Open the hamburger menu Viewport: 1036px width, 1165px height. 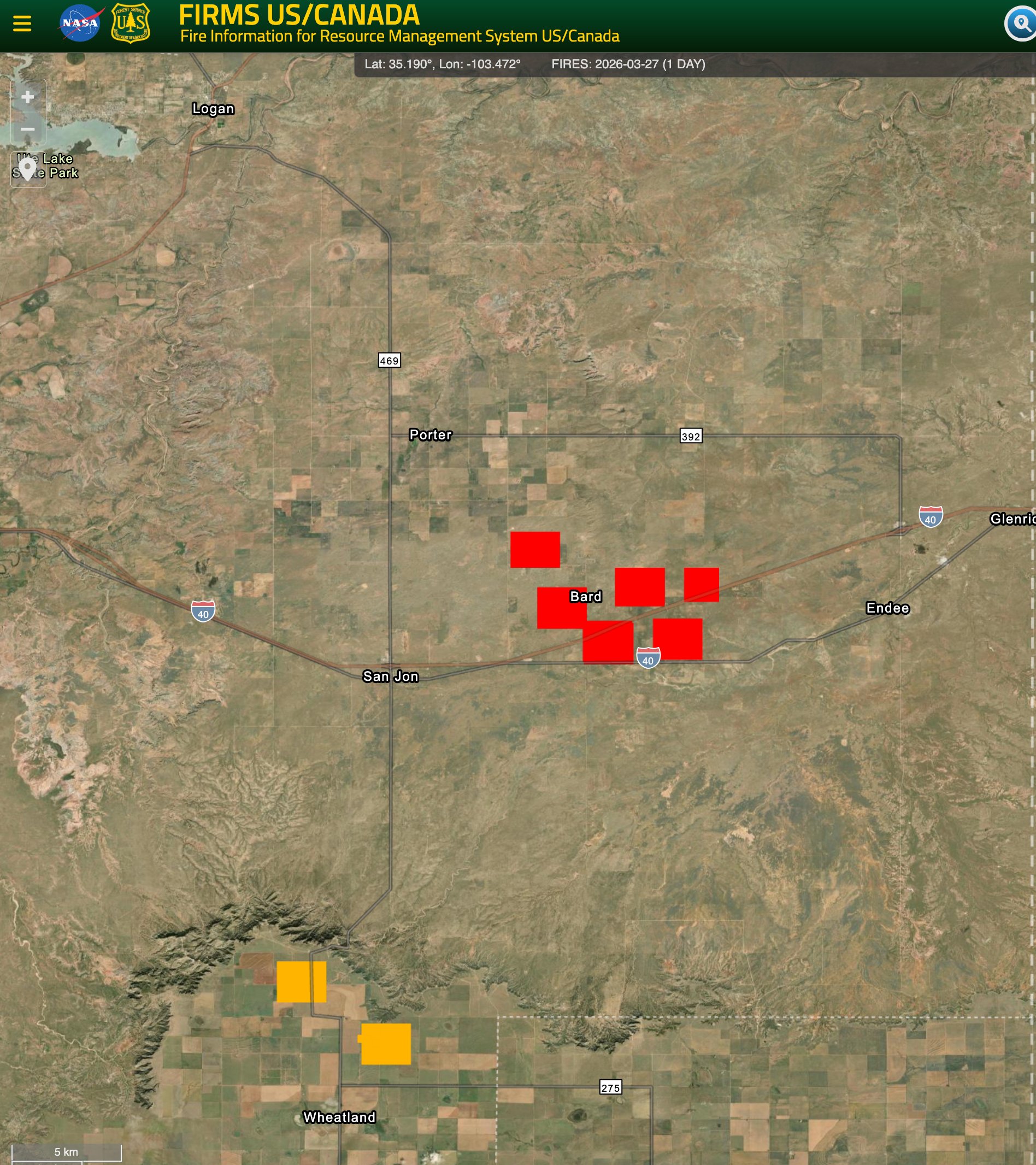coord(22,23)
